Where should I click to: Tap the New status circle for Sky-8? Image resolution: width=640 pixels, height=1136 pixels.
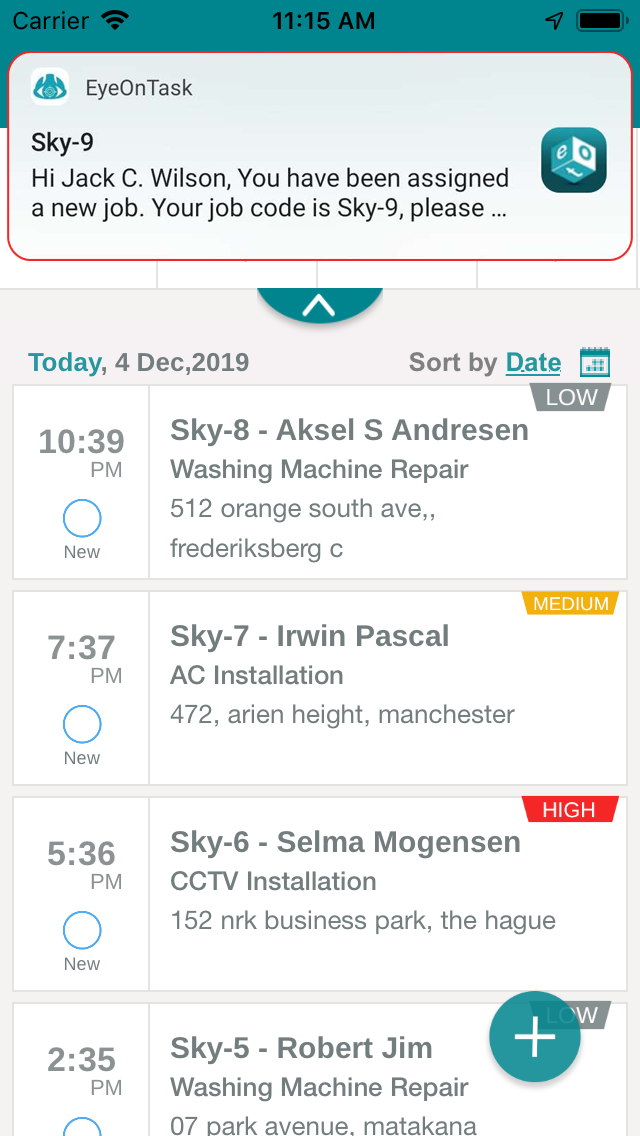[82, 519]
